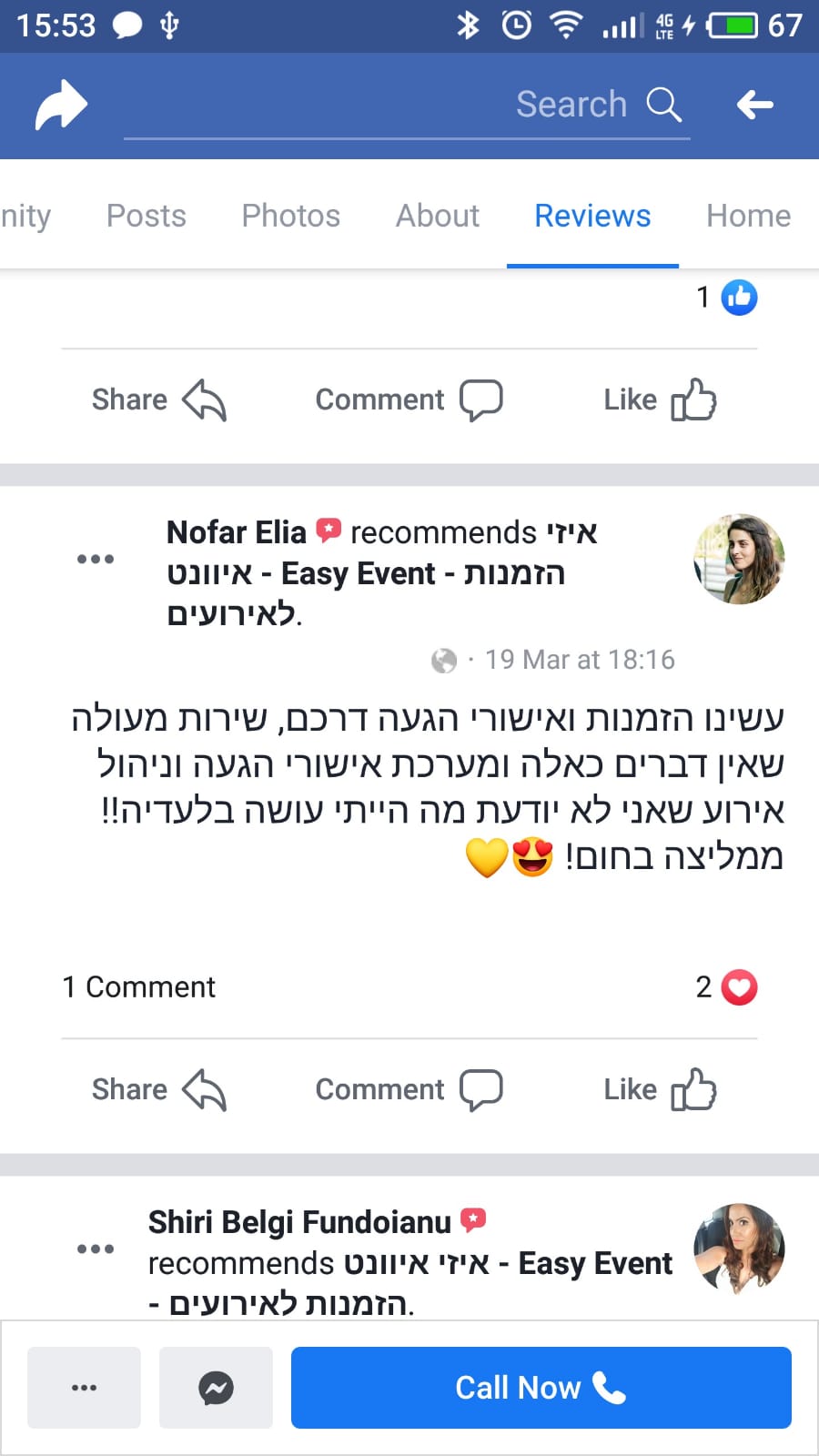Open Nofar Elia's profile picture

click(739, 559)
